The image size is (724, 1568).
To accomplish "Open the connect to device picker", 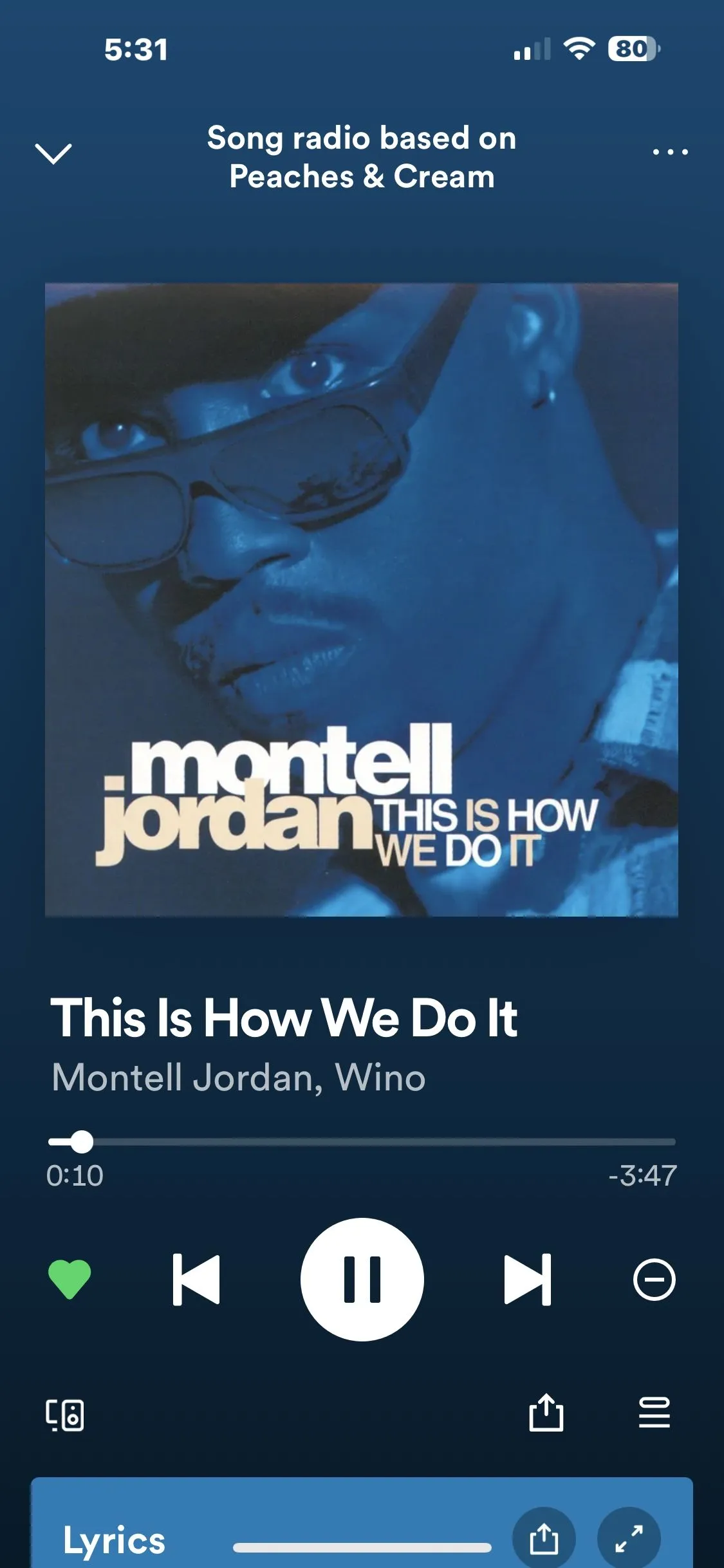I will 65,1415.
